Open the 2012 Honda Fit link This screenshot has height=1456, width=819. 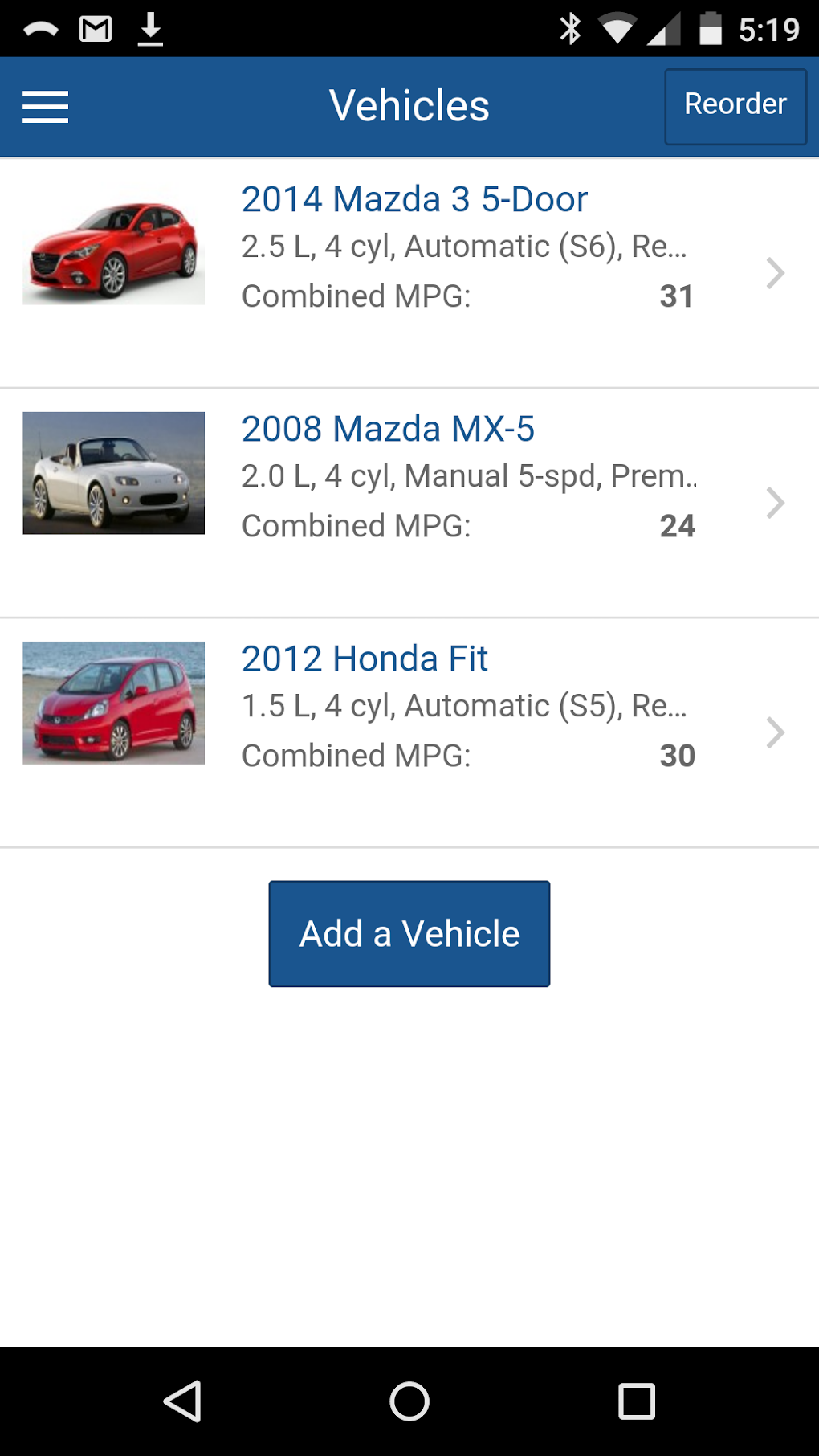pos(365,658)
